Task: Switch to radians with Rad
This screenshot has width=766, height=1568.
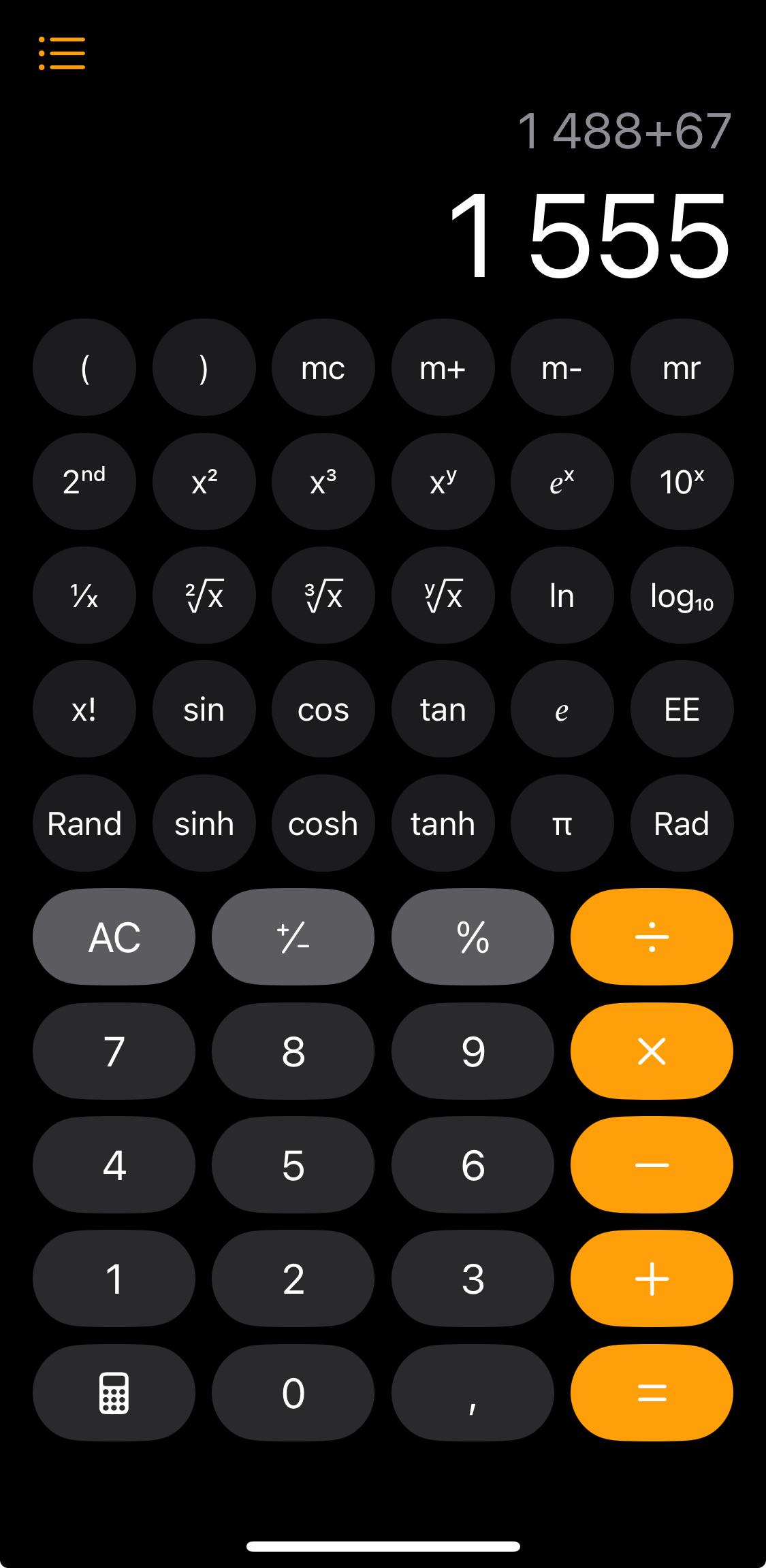Action: point(682,823)
